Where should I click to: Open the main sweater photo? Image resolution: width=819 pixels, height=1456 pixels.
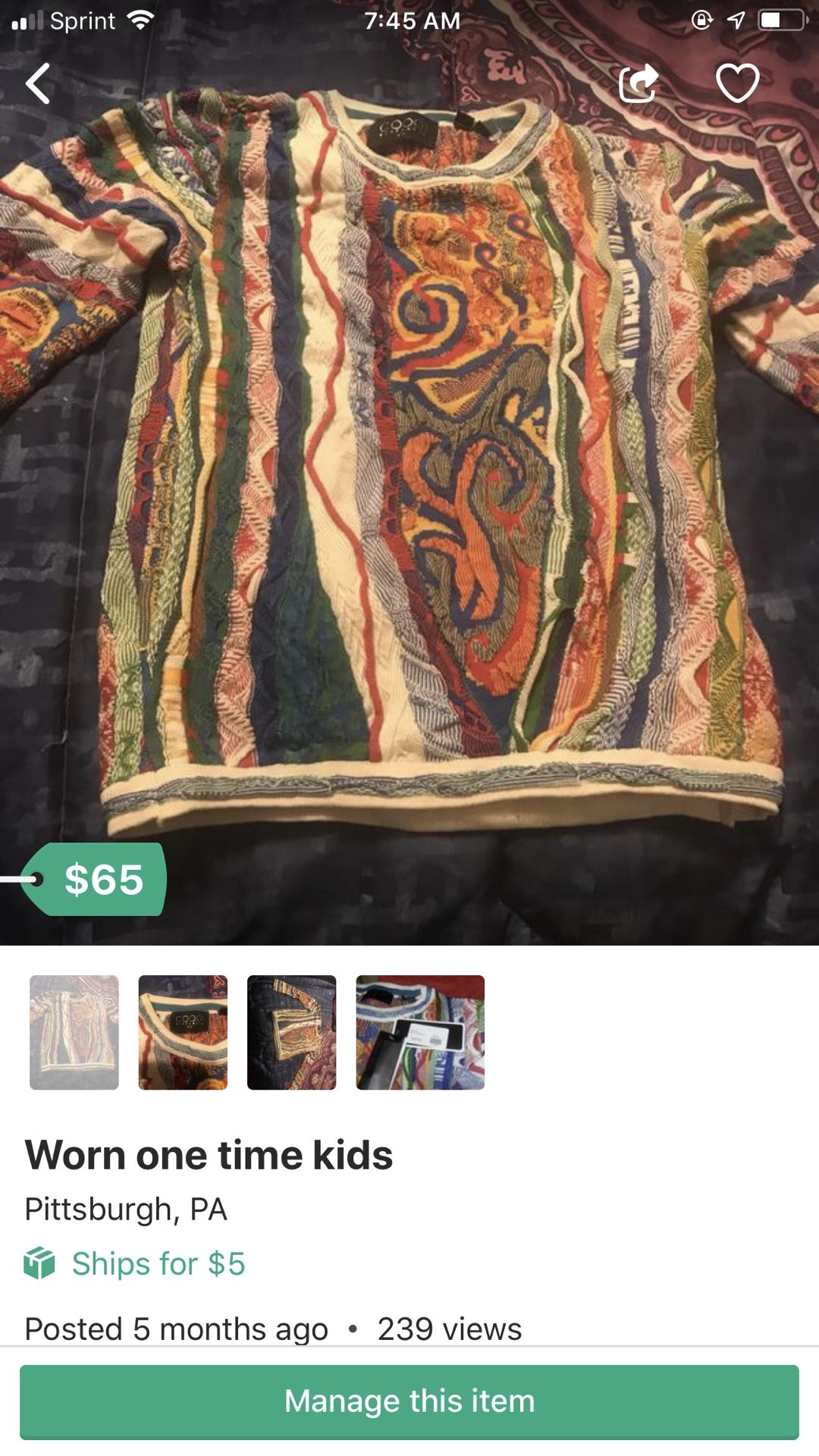[409, 470]
